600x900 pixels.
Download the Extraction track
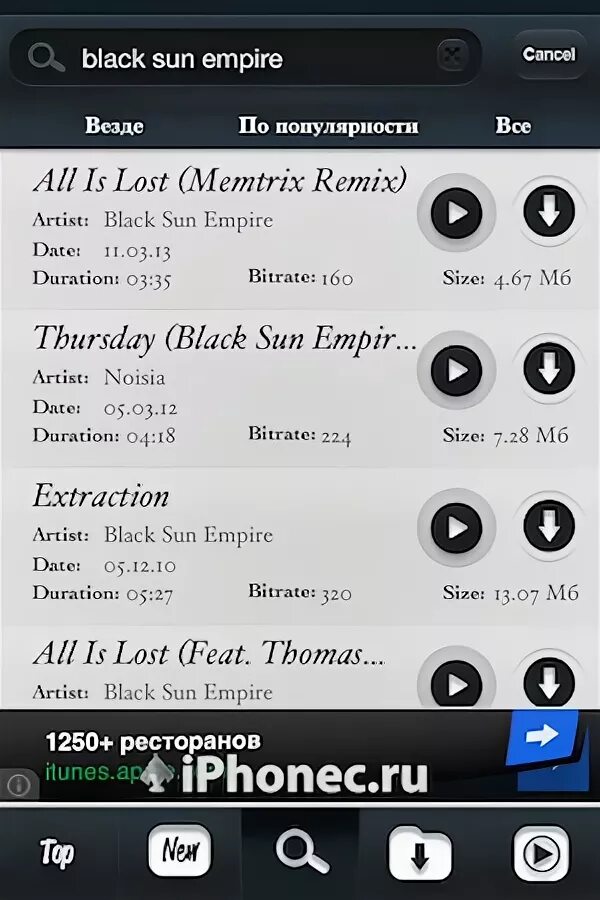point(549,526)
